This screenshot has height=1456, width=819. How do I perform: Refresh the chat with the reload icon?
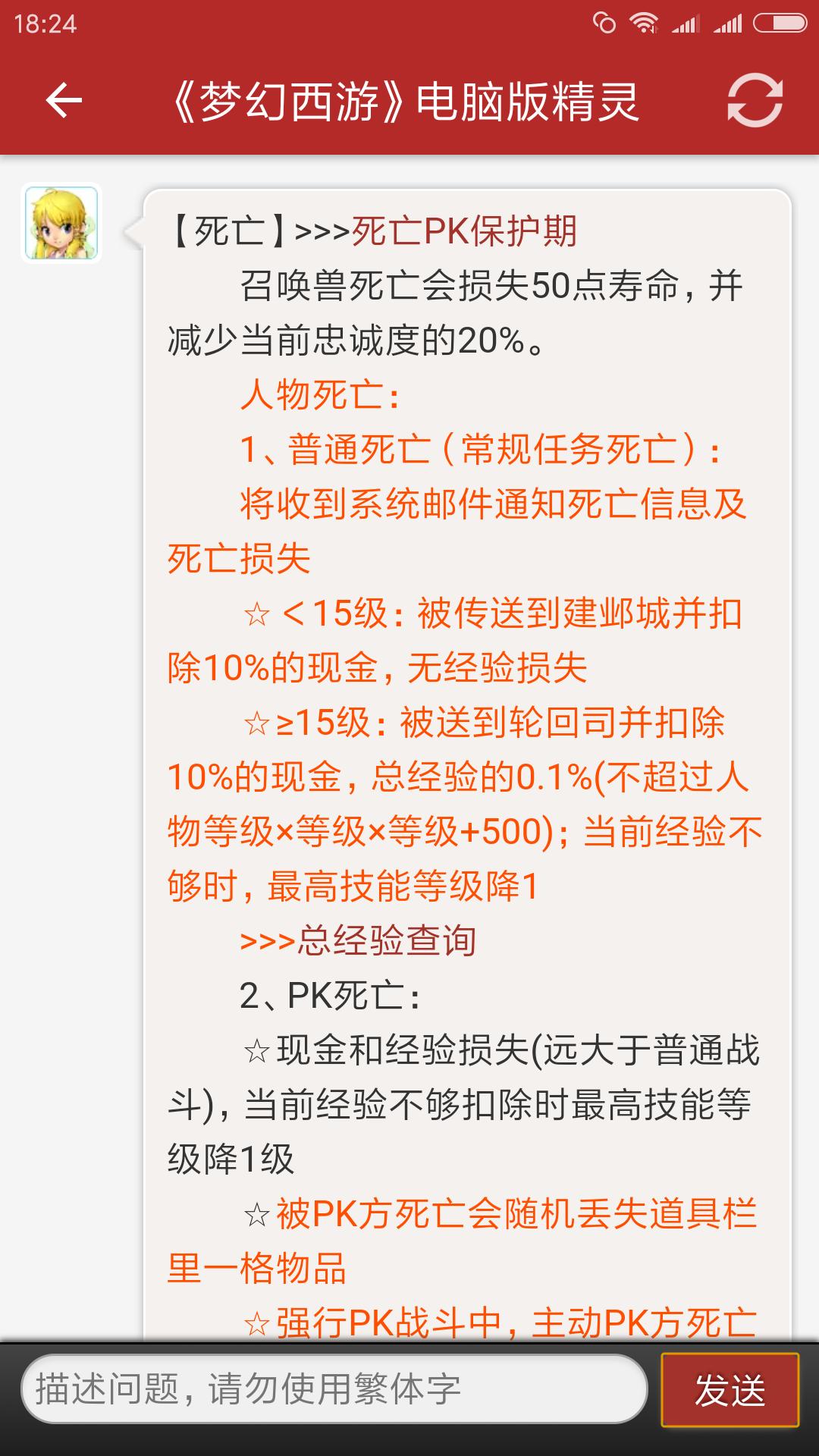[755, 100]
